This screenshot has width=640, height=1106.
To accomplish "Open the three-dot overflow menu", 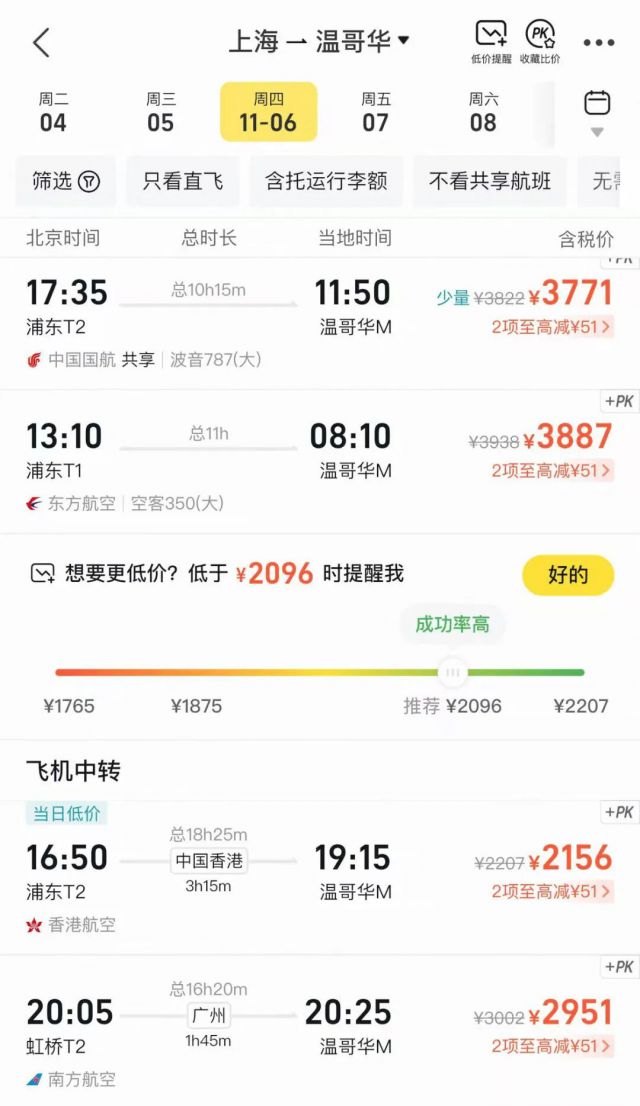I will click(598, 43).
